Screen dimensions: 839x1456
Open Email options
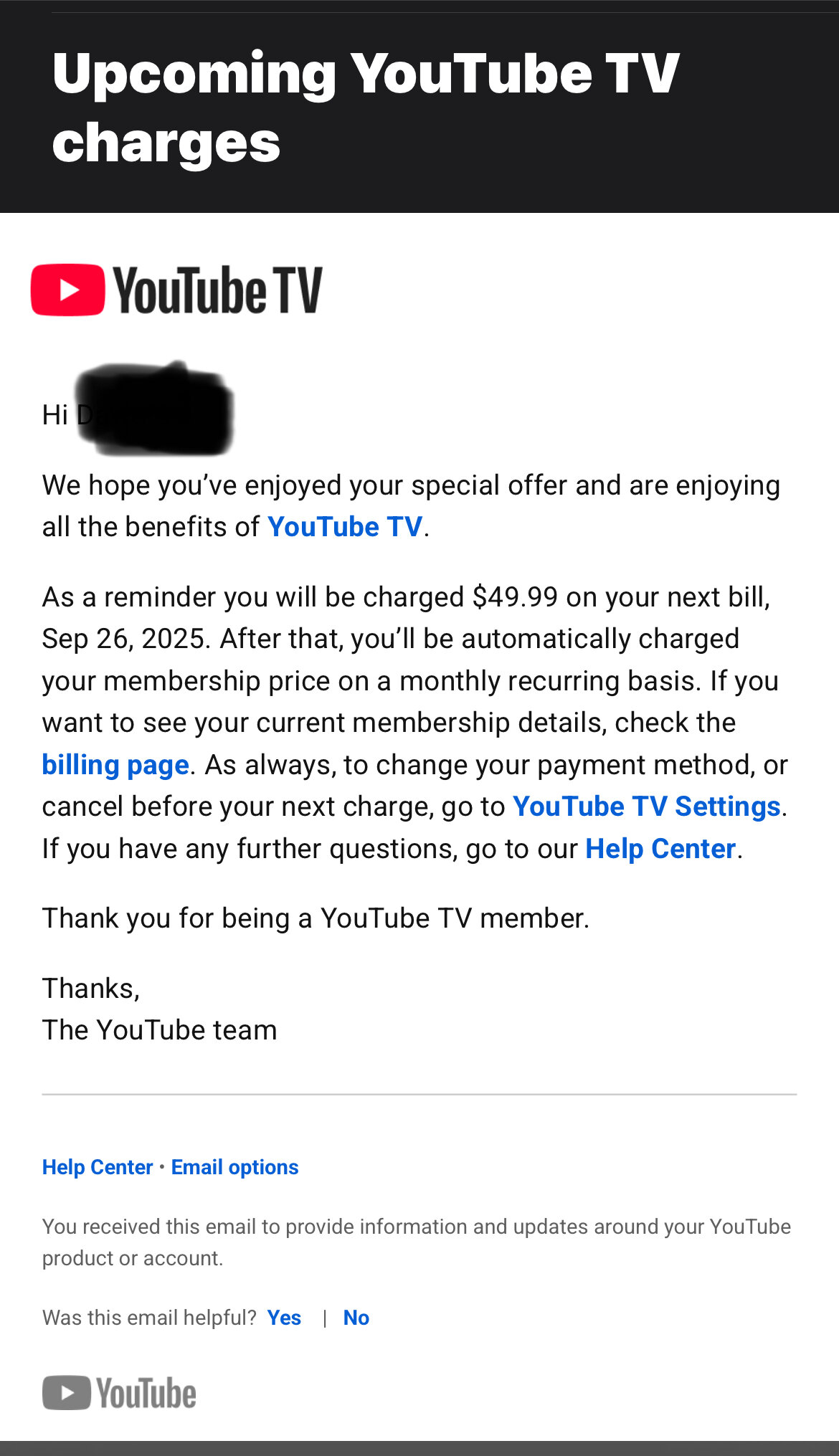234,1167
